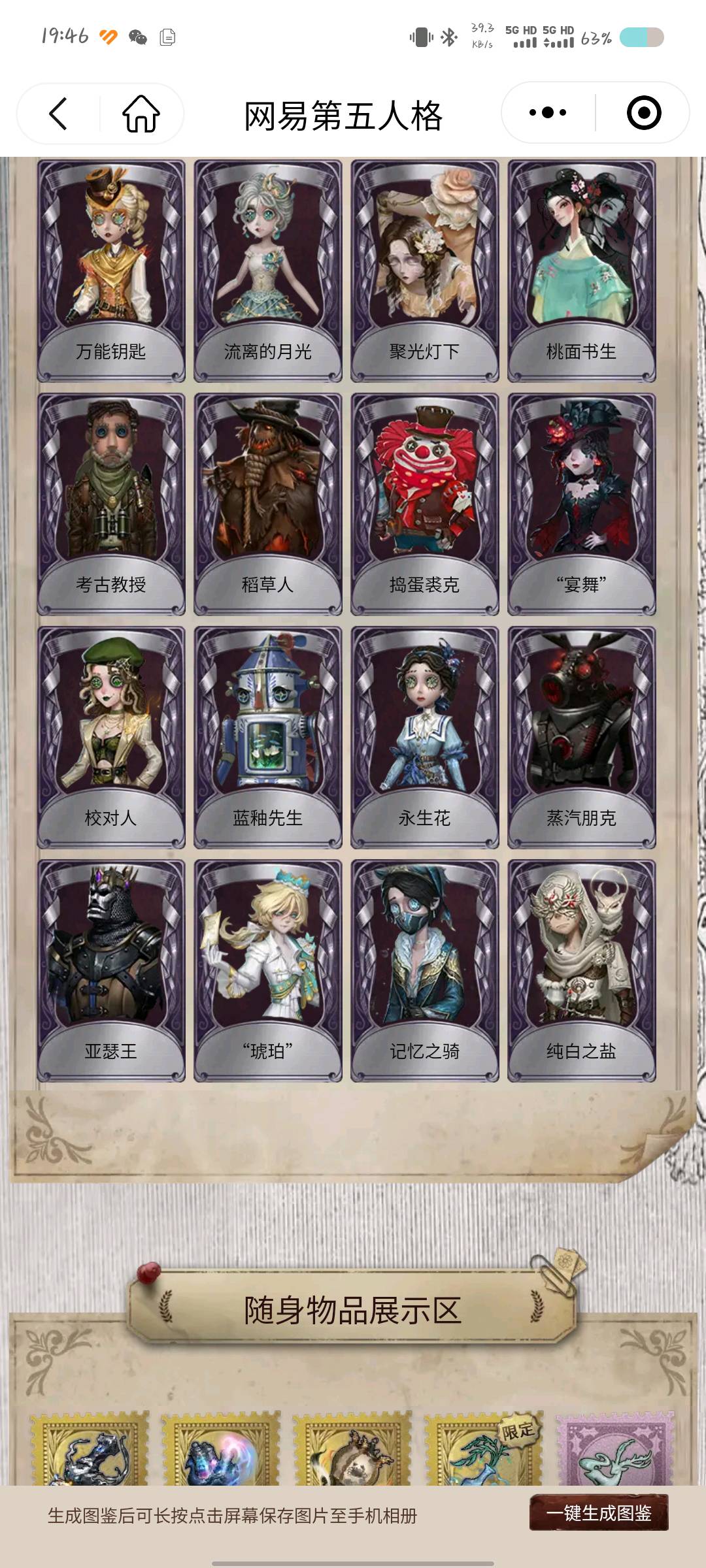The width and height of the screenshot is (706, 1568).
Task: Open the 稻草人 costume card
Action: coord(268,504)
